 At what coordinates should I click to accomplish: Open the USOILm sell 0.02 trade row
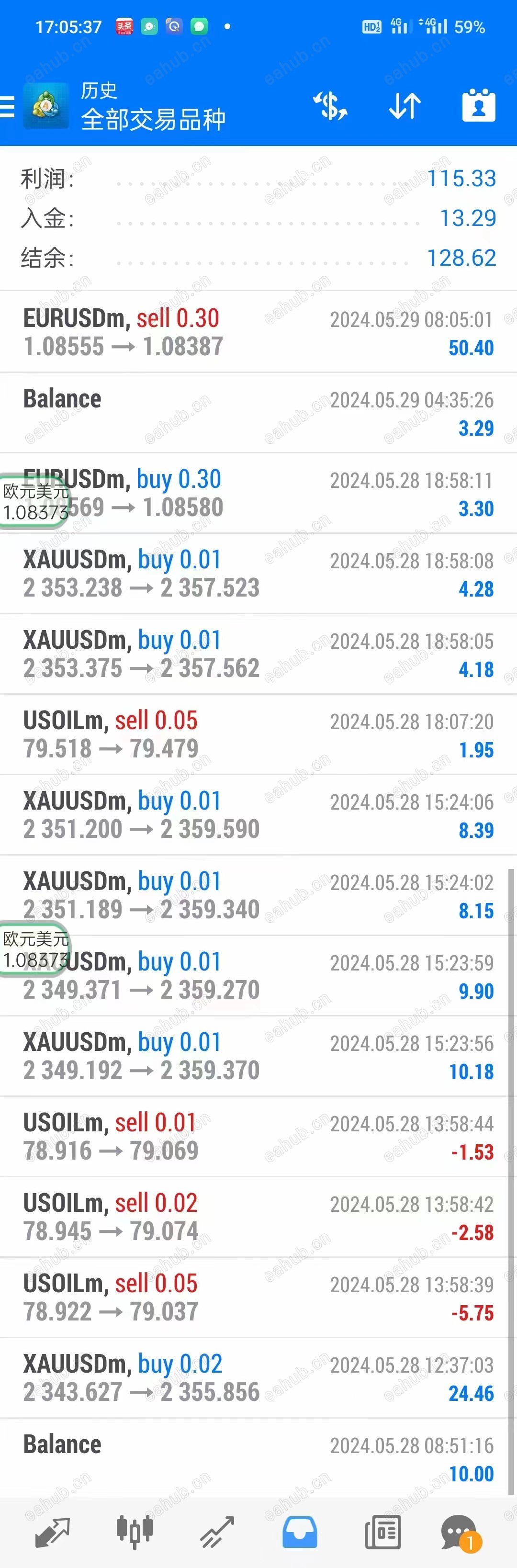pos(258,1217)
